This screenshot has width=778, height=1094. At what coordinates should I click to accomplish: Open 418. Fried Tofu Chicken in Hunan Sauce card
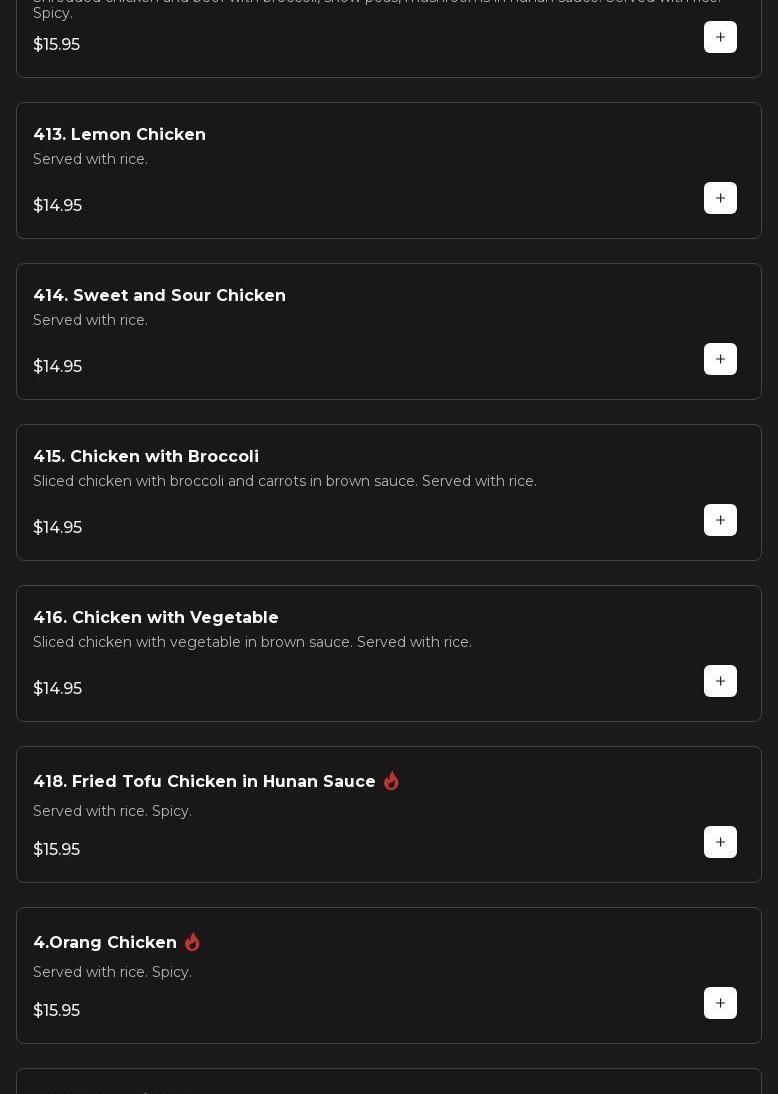[x=204, y=782]
